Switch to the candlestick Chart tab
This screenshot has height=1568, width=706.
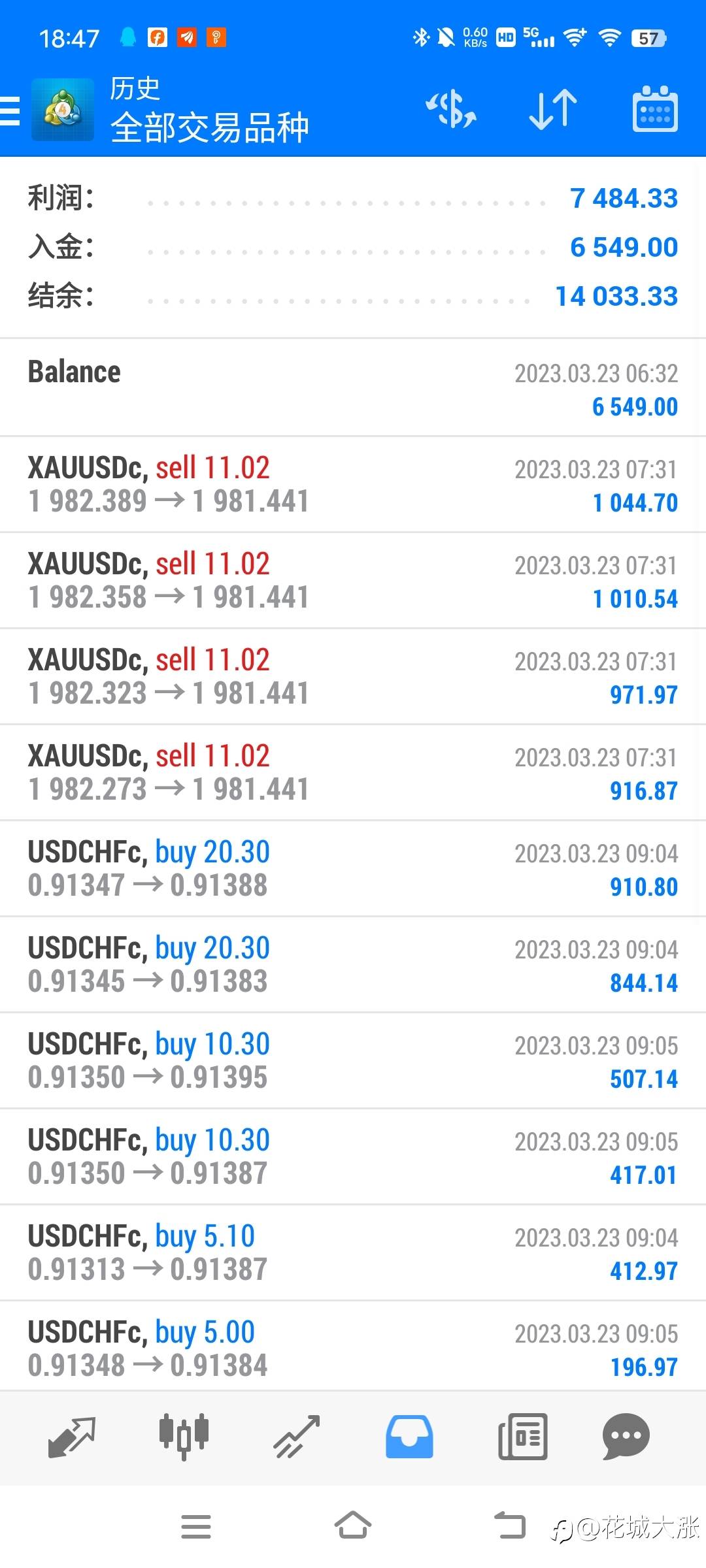pos(184,1437)
